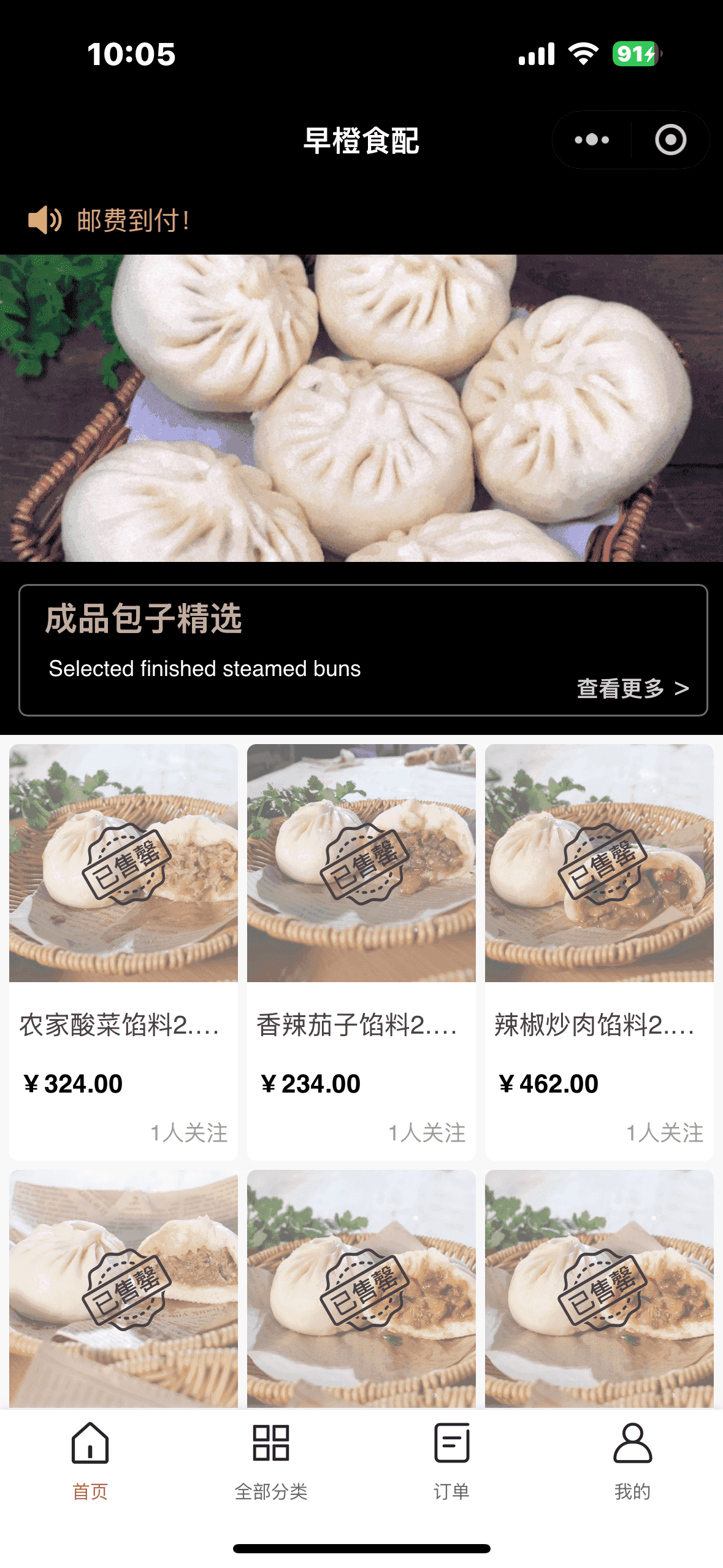723x1568 pixels.
Task: Switch to the 订单 tab
Action: (452, 1461)
